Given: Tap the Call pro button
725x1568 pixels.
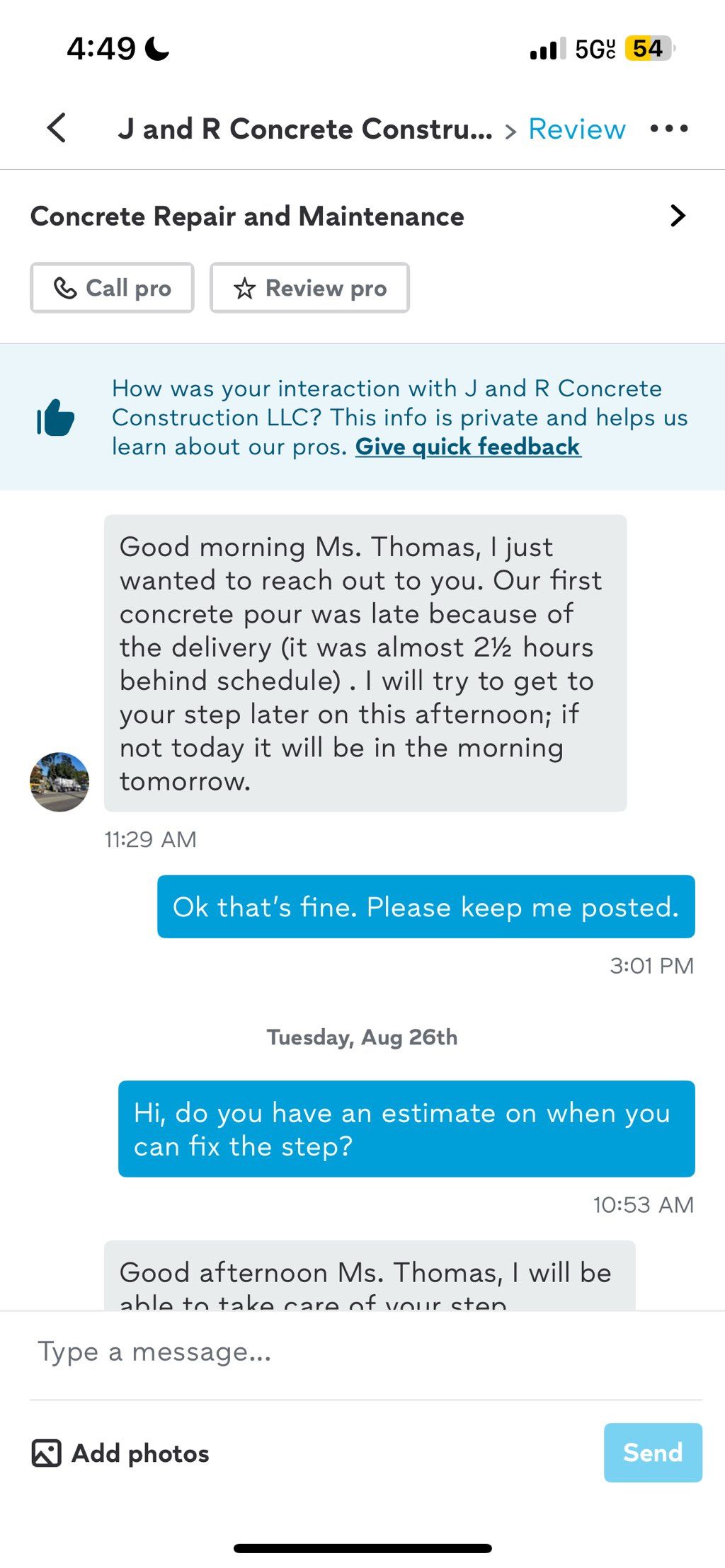Looking at the screenshot, I should (x=112, y=288).
